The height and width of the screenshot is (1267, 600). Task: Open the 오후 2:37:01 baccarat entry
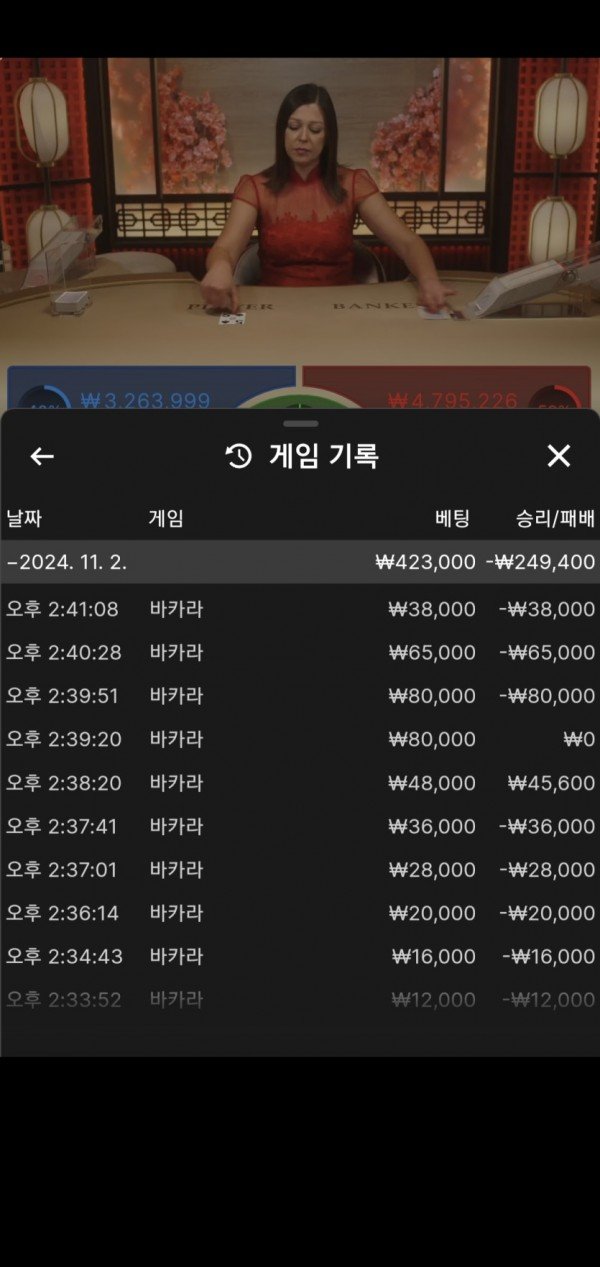300,870
